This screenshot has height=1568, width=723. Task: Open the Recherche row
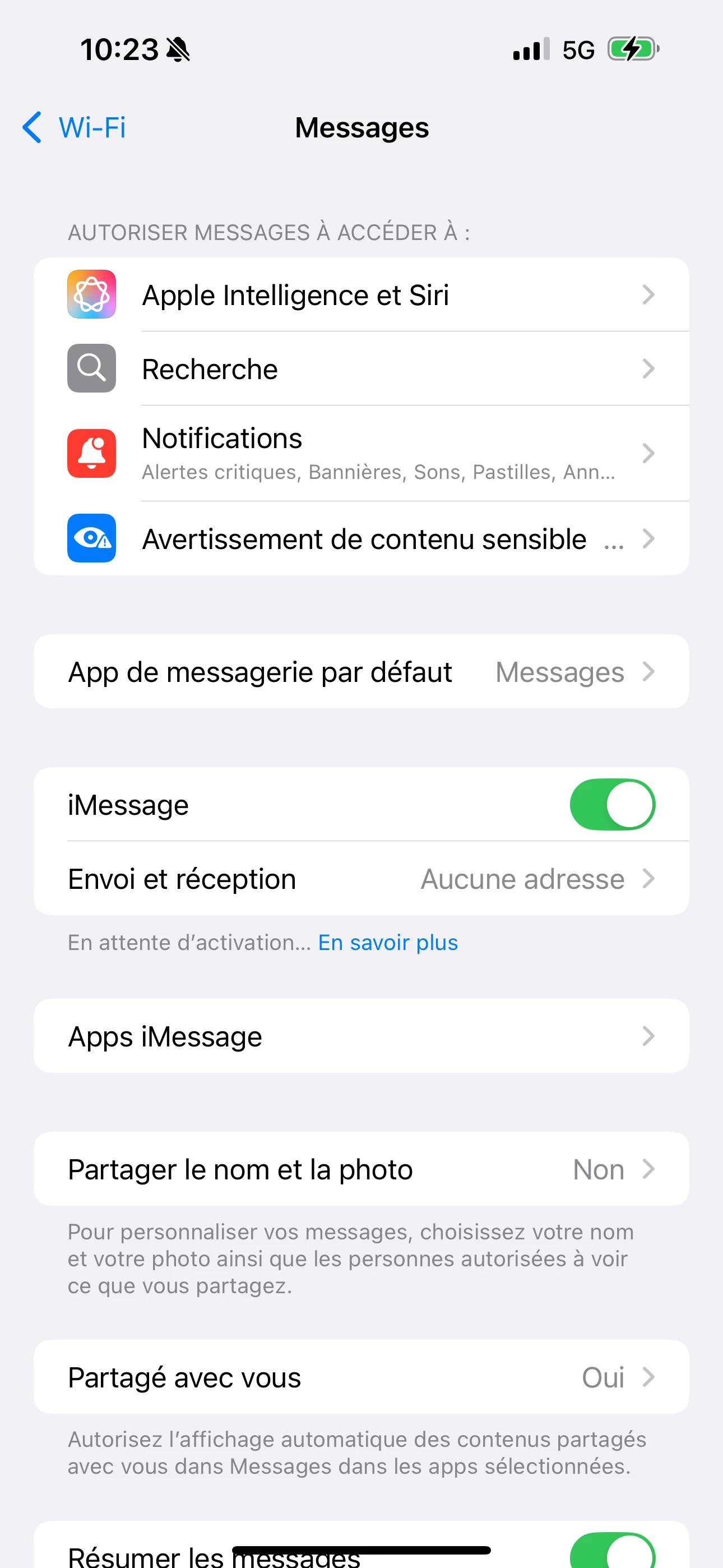click(x=361, y=369)
